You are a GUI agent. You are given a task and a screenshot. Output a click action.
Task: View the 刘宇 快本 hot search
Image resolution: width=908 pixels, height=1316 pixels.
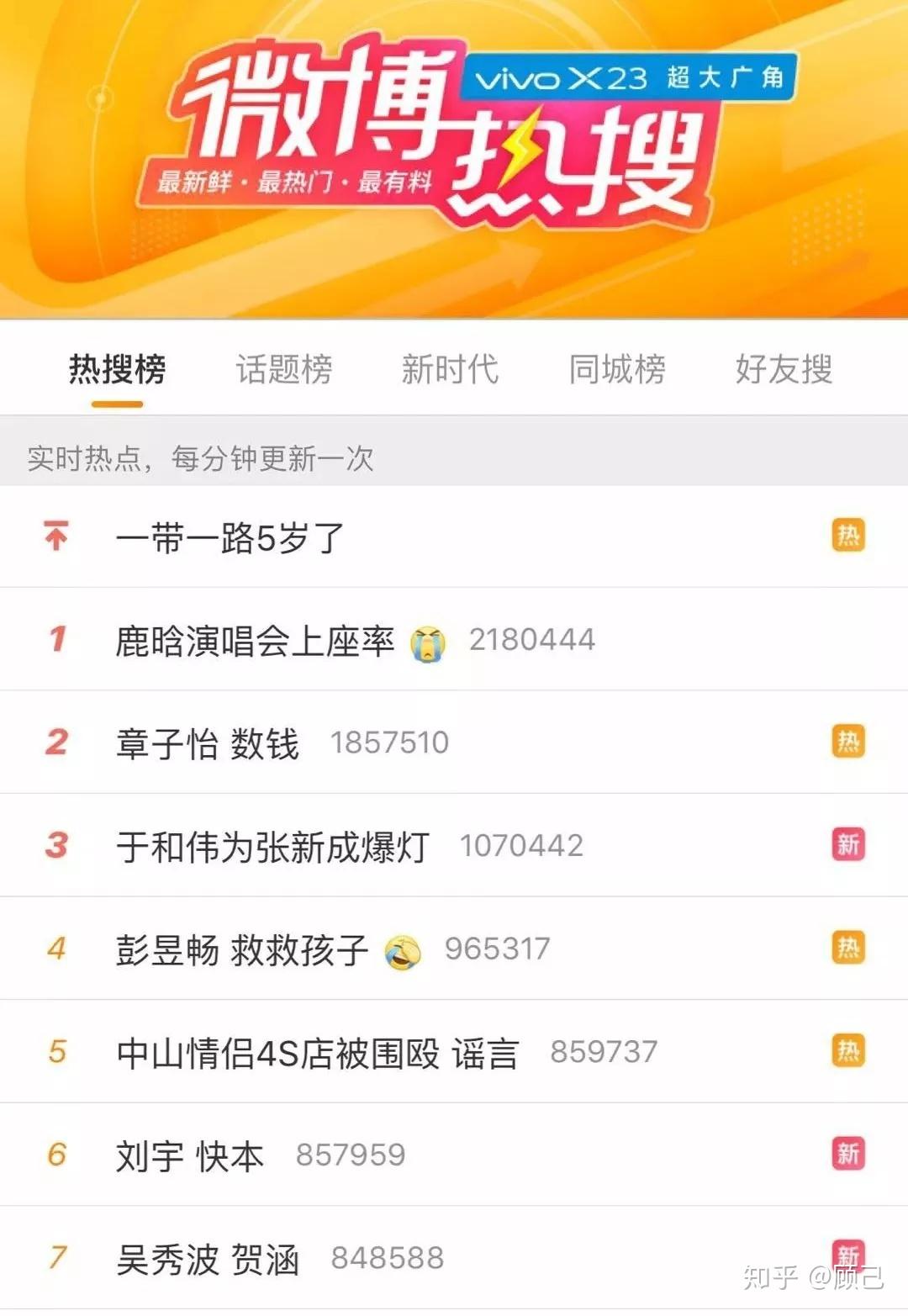coord(190,1156)
